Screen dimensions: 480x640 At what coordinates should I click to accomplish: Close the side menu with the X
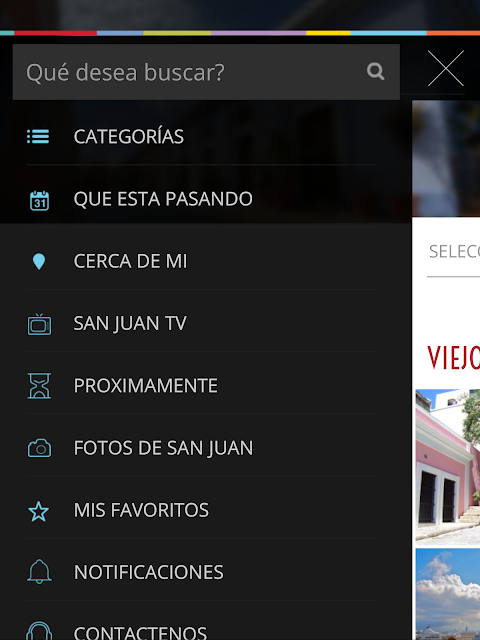point(446,68)
